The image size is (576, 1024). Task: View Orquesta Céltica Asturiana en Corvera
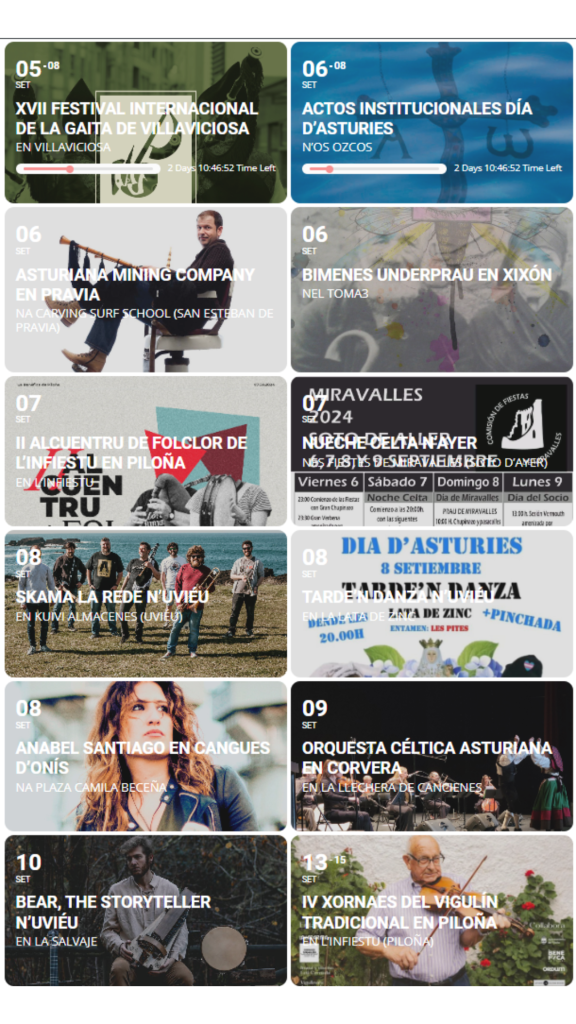(432, 756)
